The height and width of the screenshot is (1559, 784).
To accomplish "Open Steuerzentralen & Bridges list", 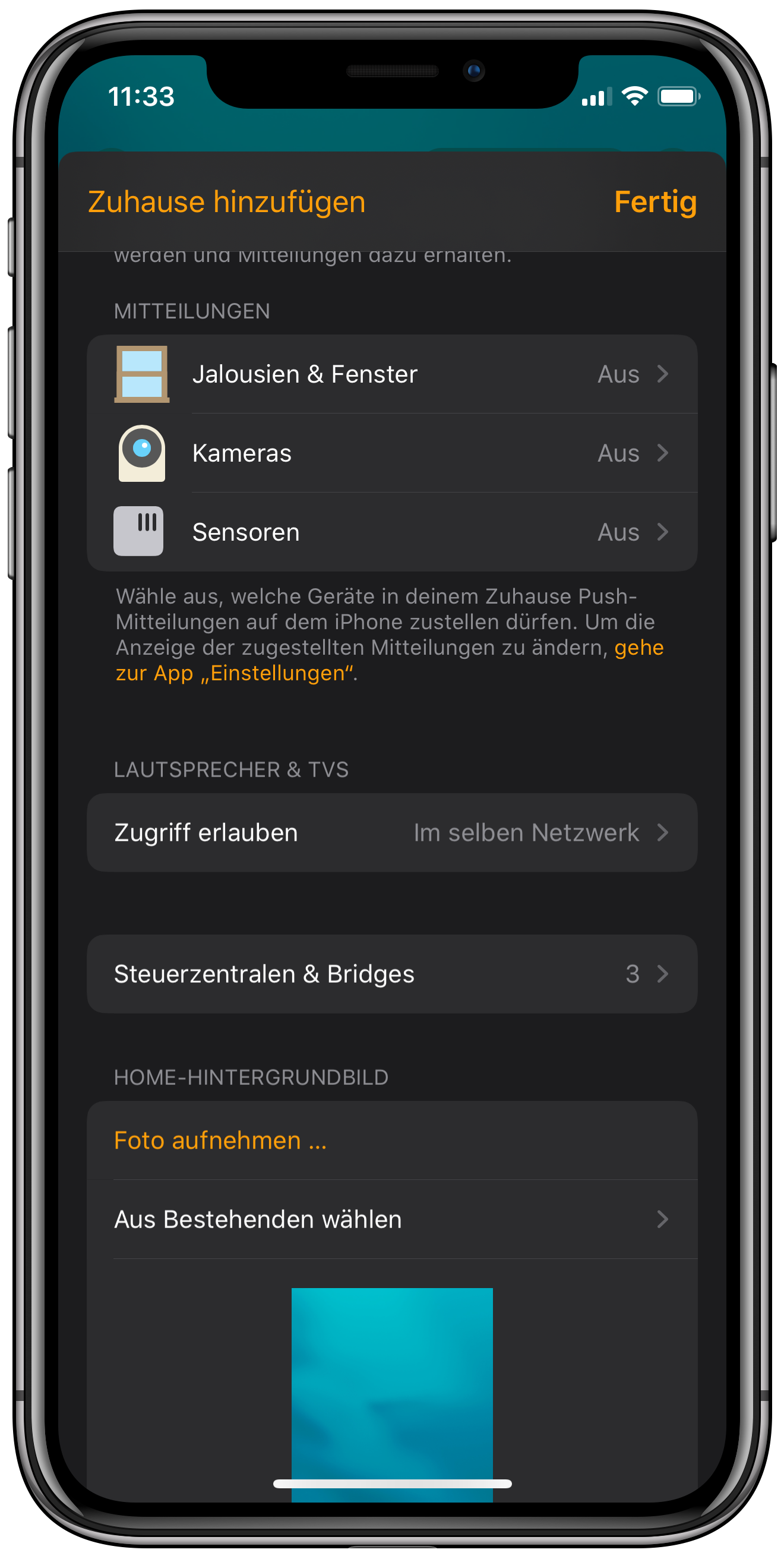I will [x=392, y=974].
